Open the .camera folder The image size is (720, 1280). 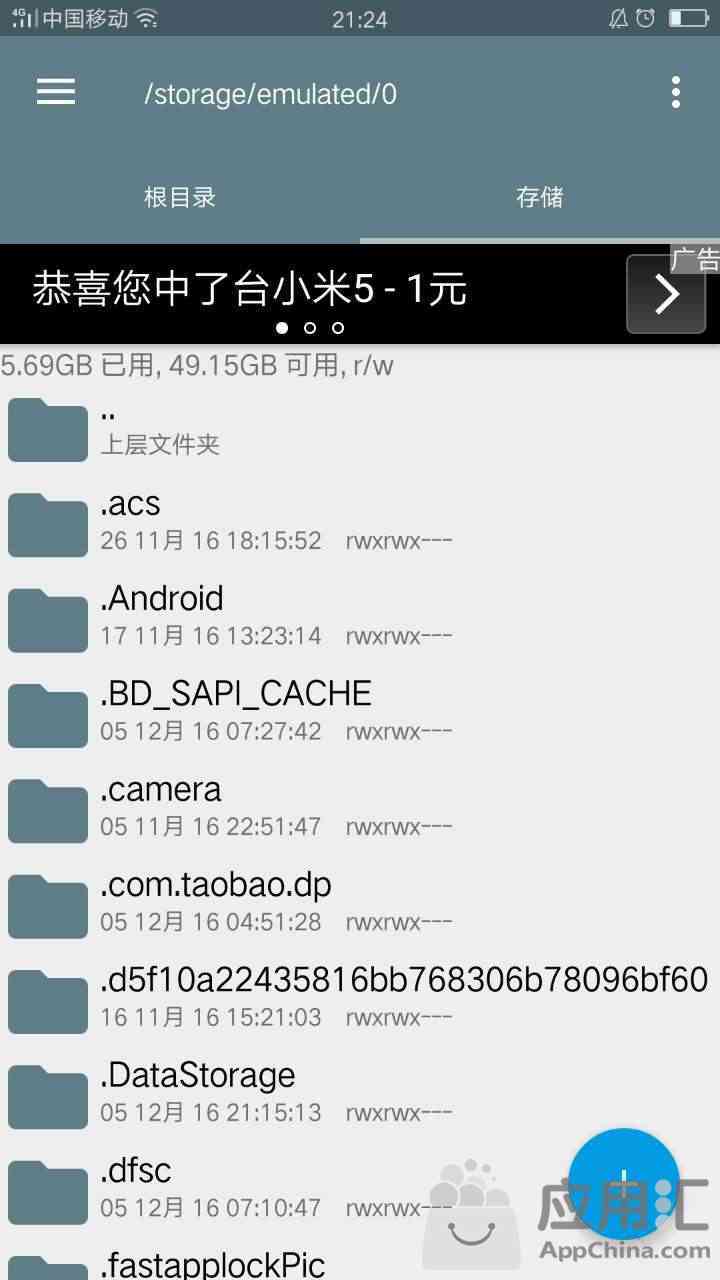pyautogui.click(x=360, y=808)
